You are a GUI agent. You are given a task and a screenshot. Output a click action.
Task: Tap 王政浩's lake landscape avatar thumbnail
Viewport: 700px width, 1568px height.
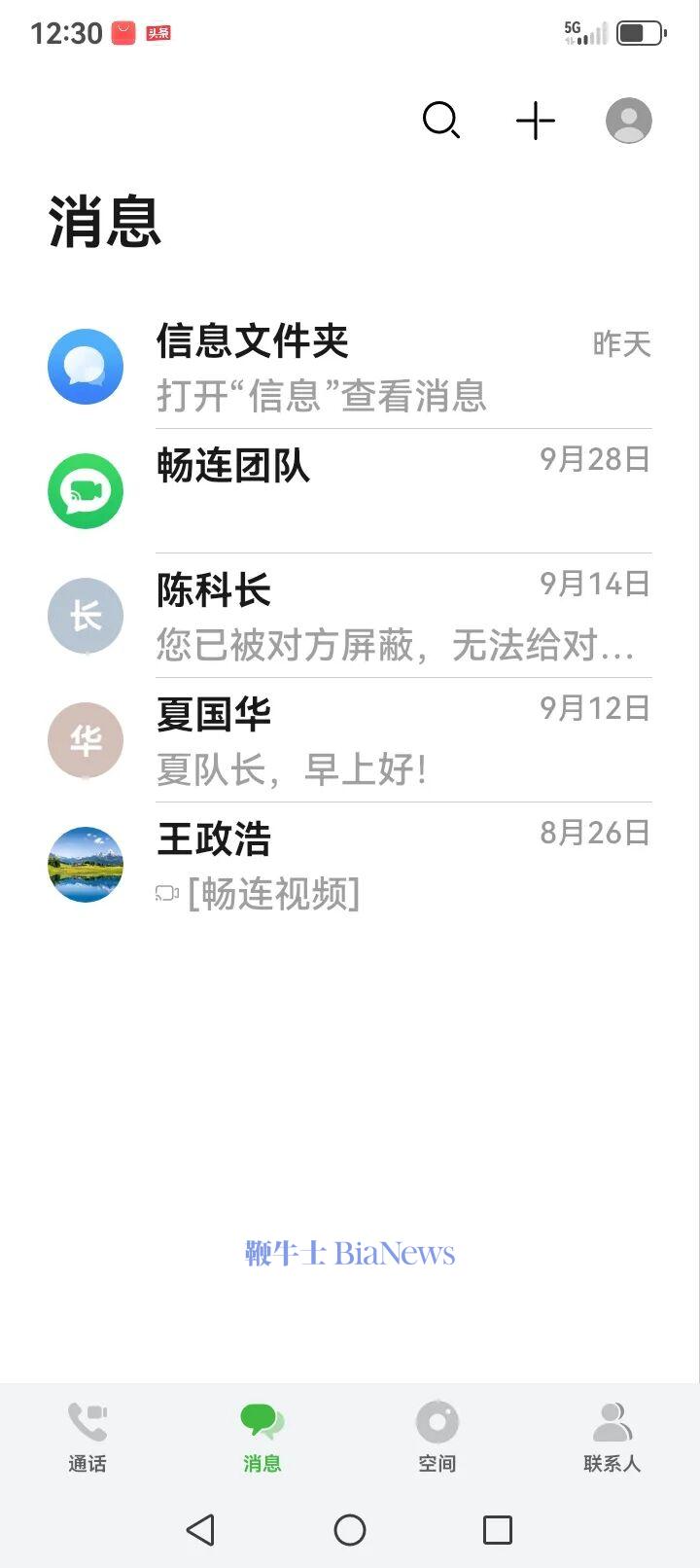point(85,864)
